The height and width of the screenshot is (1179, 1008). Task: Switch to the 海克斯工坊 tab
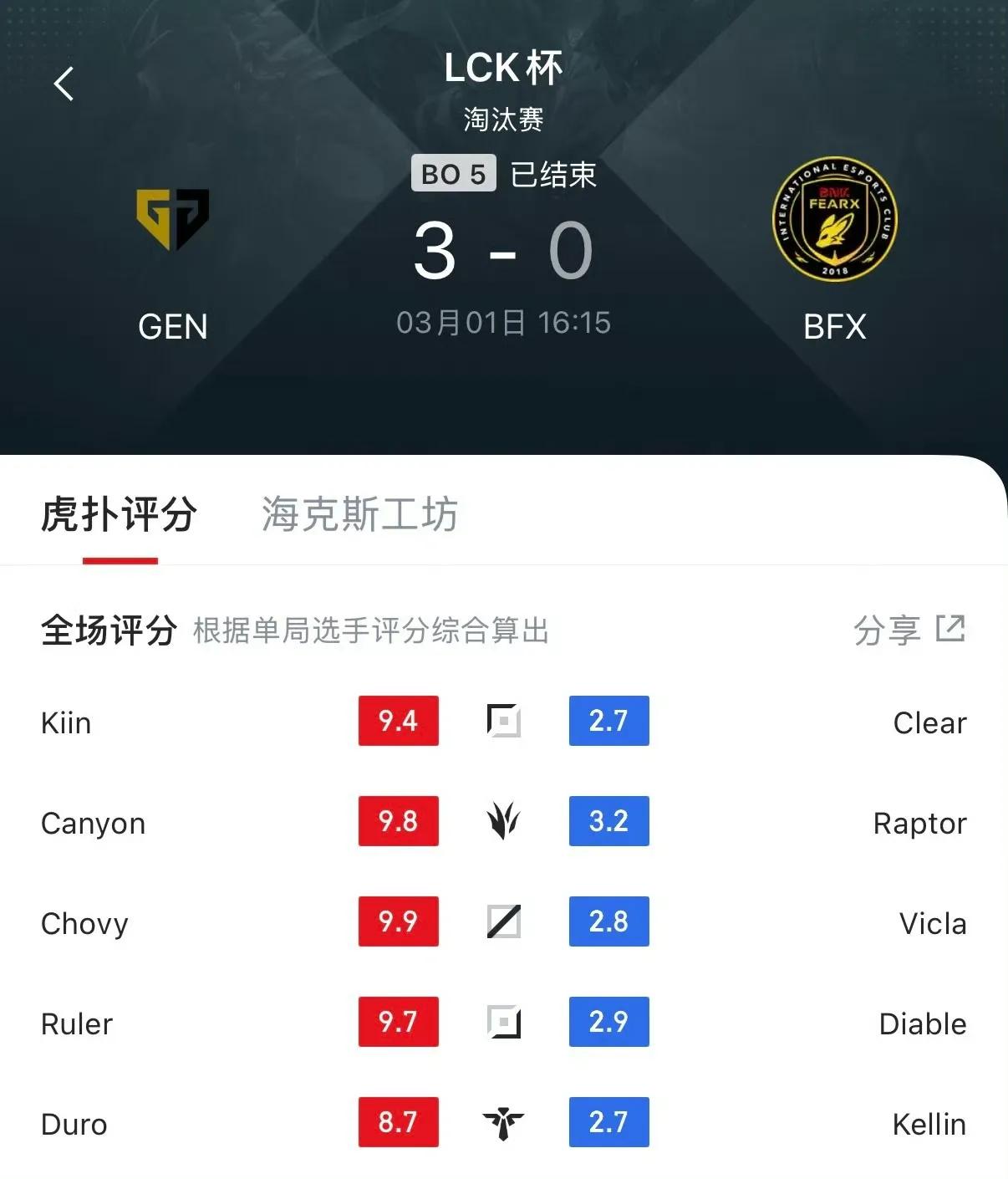(359, 514)
